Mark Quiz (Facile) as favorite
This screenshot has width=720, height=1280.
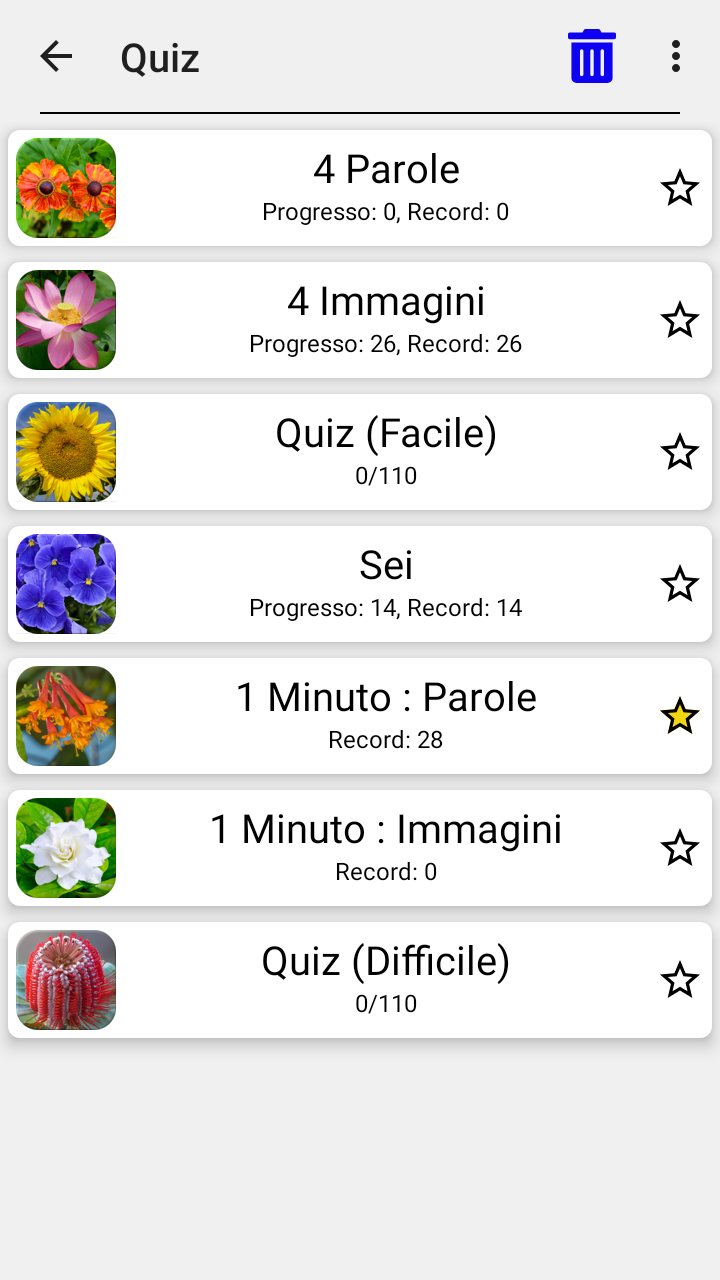(x=680, y=452)
